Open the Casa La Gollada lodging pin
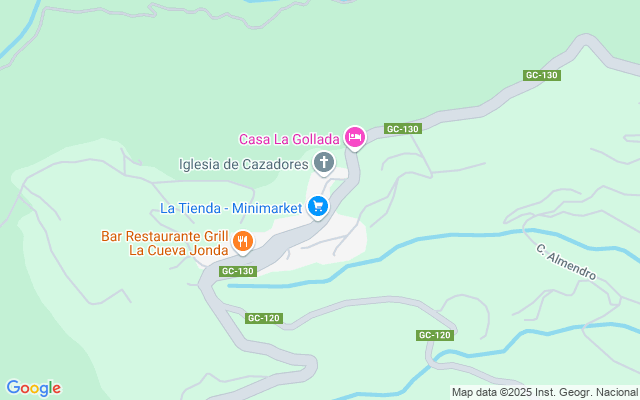This screenshot has height=400, width=640. [354, 138]
